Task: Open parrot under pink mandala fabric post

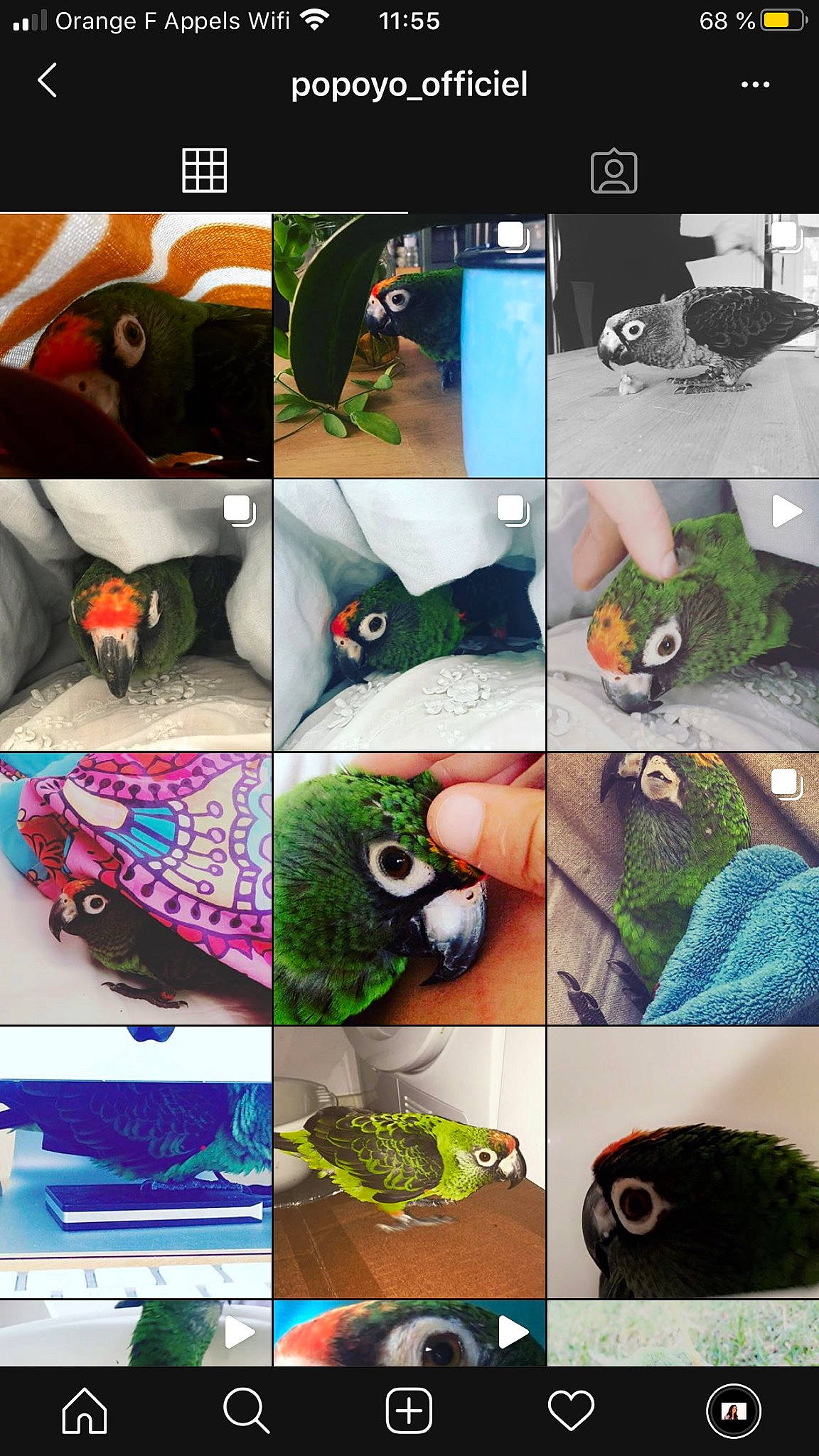Action: pos(135,889)
